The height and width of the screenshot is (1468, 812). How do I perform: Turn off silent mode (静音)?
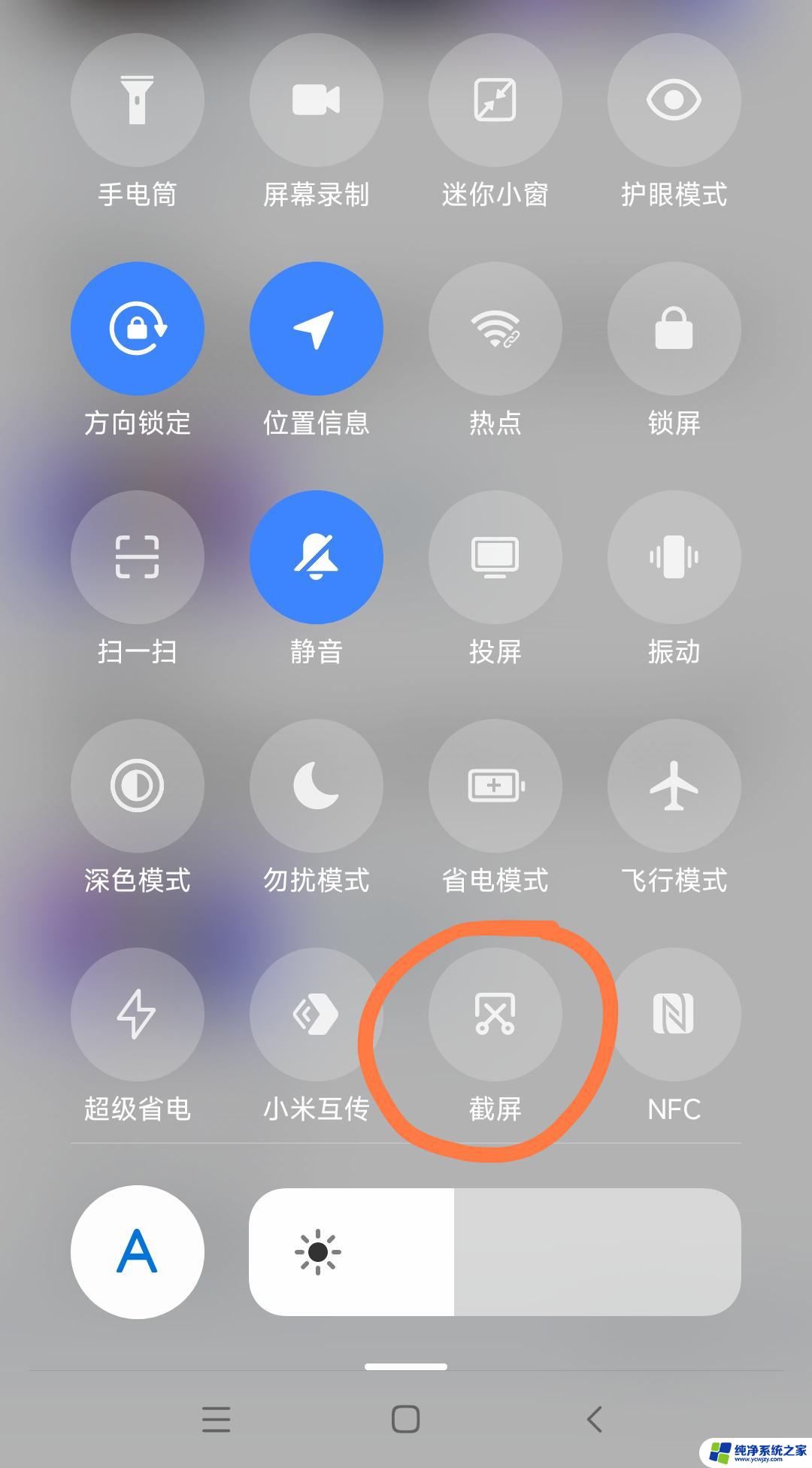(x=317, y=557)
